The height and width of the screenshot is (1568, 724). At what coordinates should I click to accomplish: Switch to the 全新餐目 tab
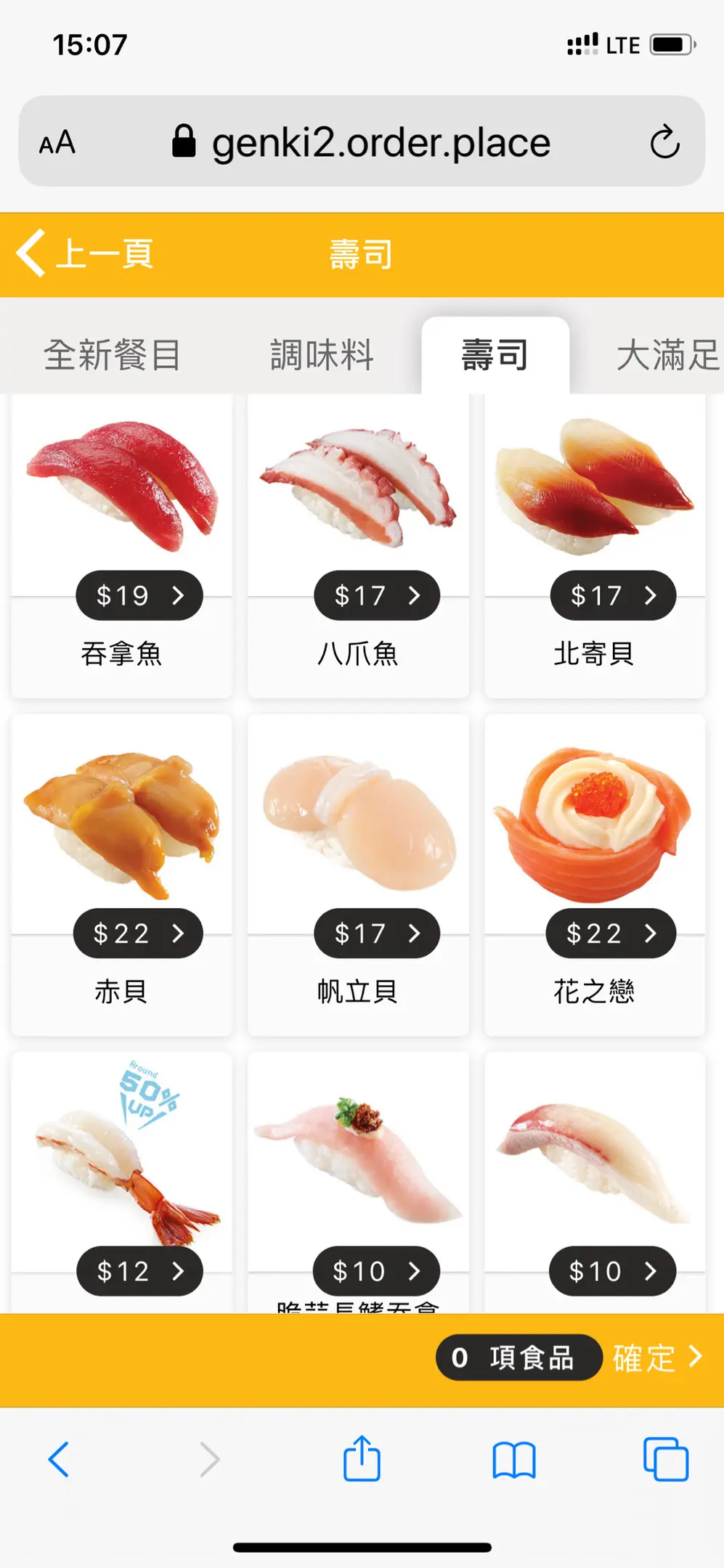112,356
